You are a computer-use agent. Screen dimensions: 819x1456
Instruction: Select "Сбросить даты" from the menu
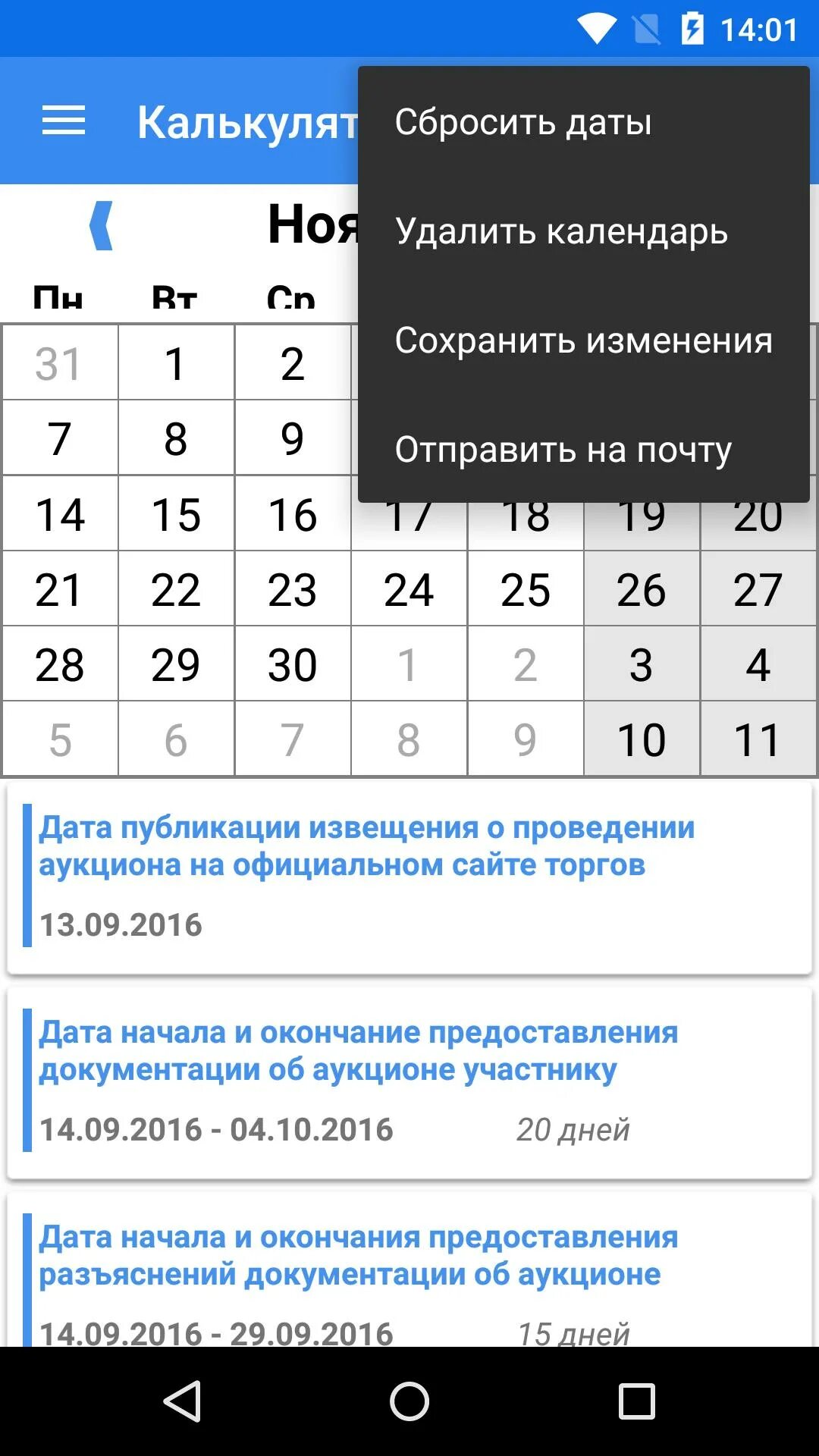coord(584,121)
